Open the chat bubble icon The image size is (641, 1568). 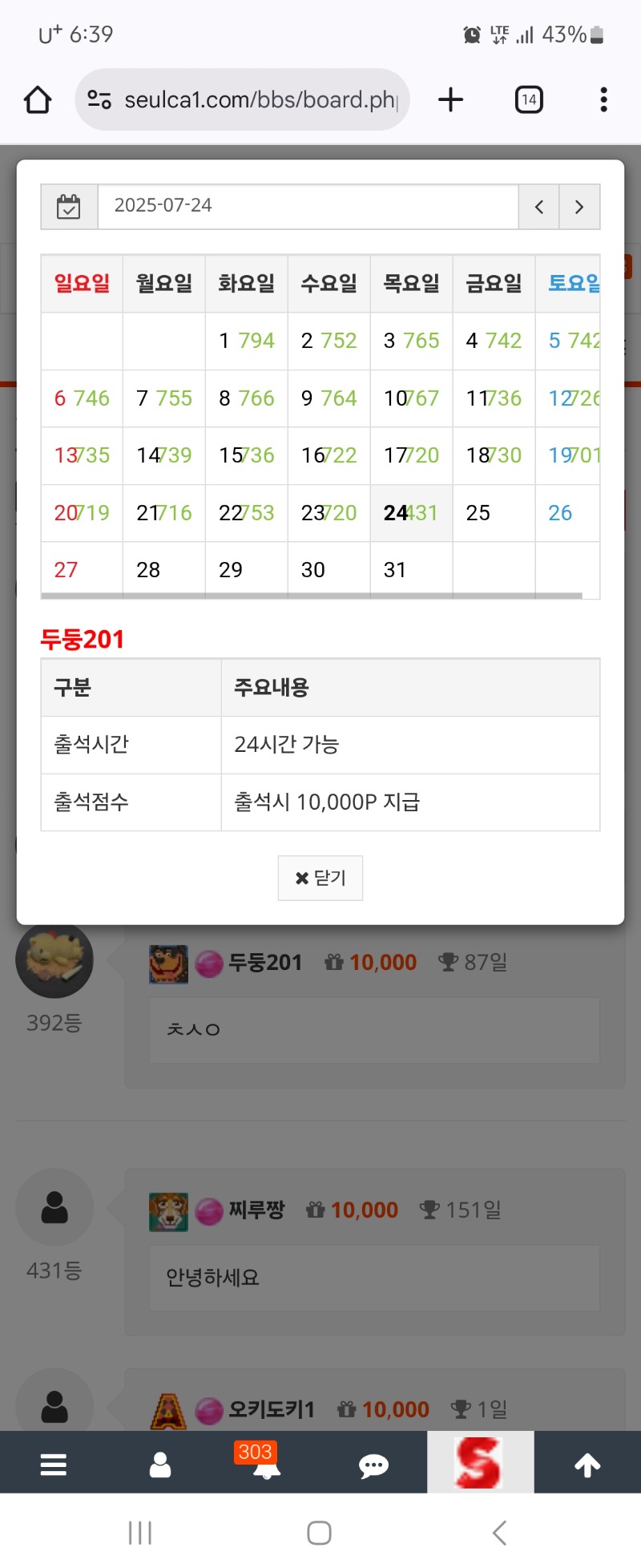(373, 1466)
